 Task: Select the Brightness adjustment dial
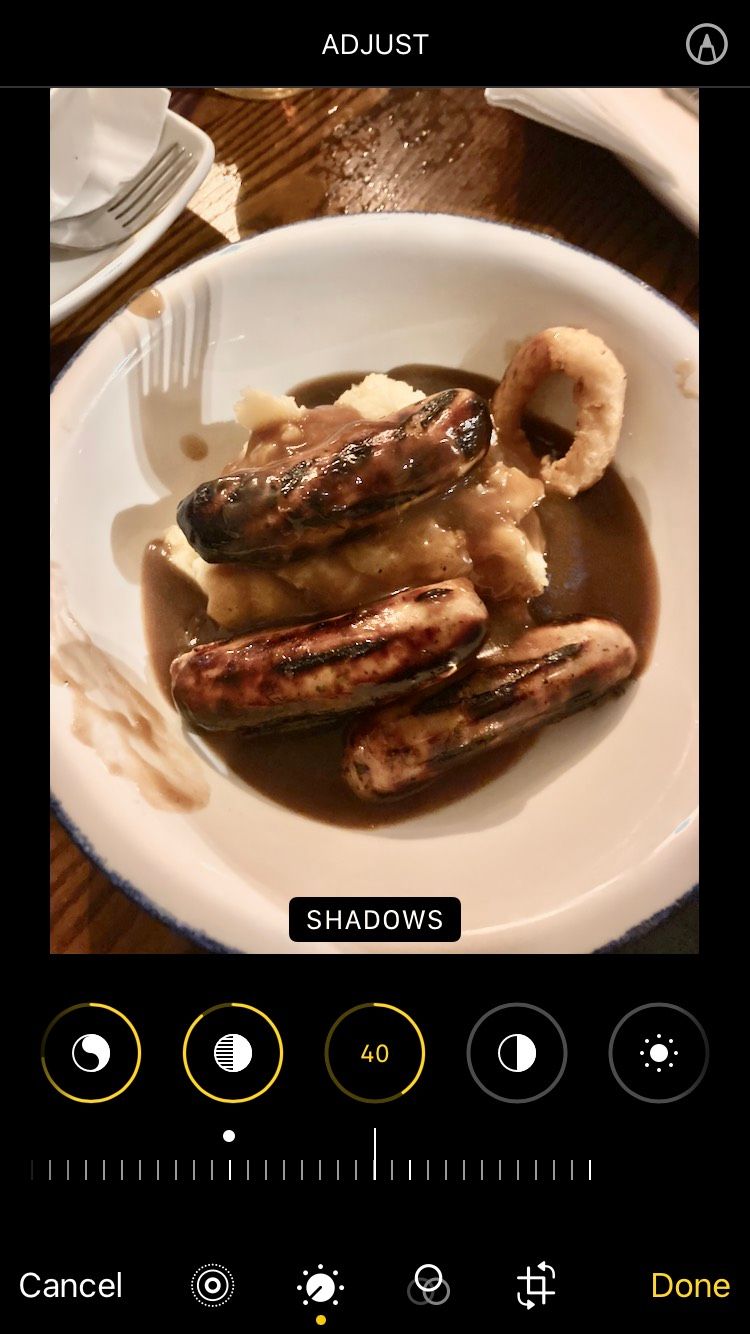(658, 1053)
